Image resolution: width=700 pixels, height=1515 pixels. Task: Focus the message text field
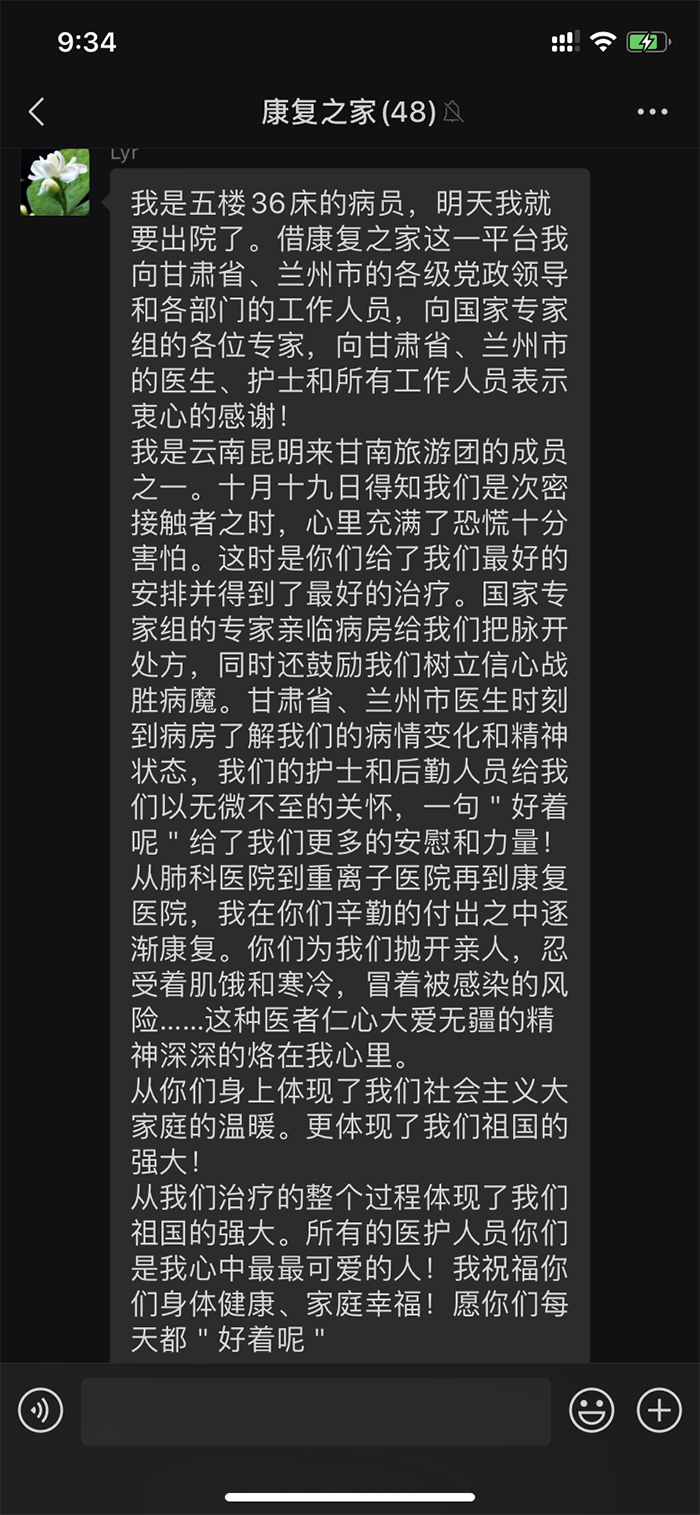tap(316, 1411)
